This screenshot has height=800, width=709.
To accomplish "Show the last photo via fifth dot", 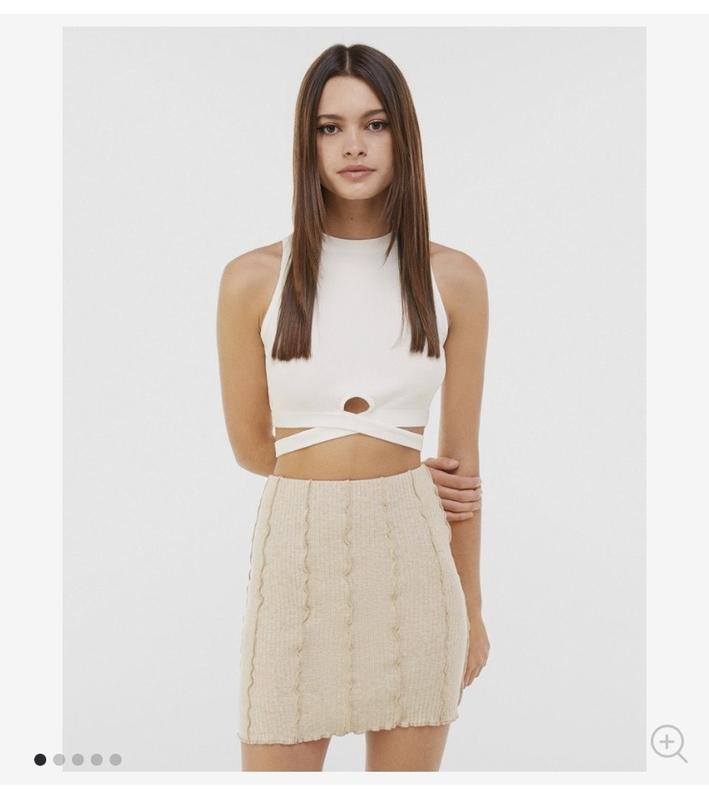I will pos(116,760).
